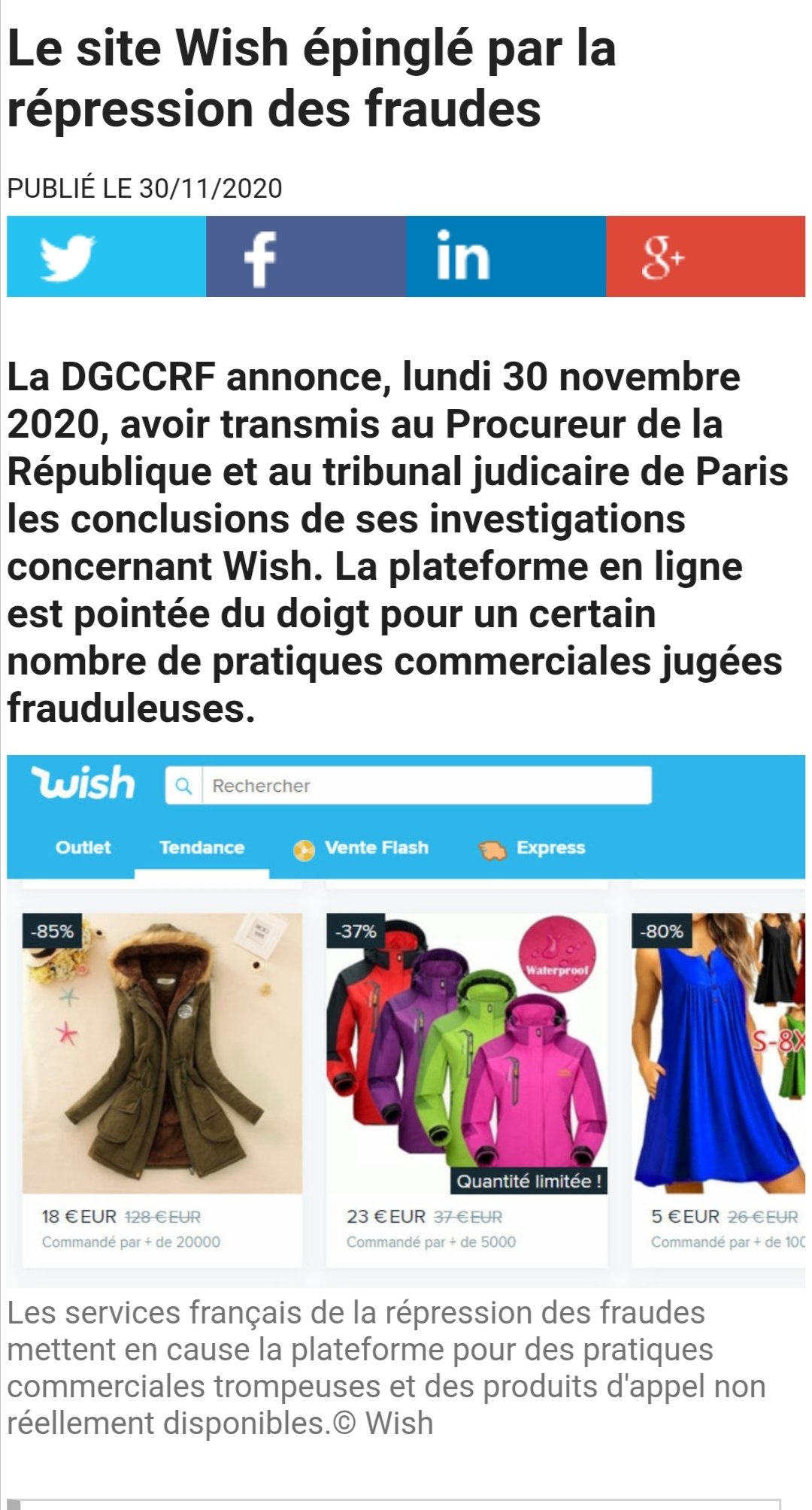
Task: Open the Wish screenshot image
Action: (x=406, y=1021)
